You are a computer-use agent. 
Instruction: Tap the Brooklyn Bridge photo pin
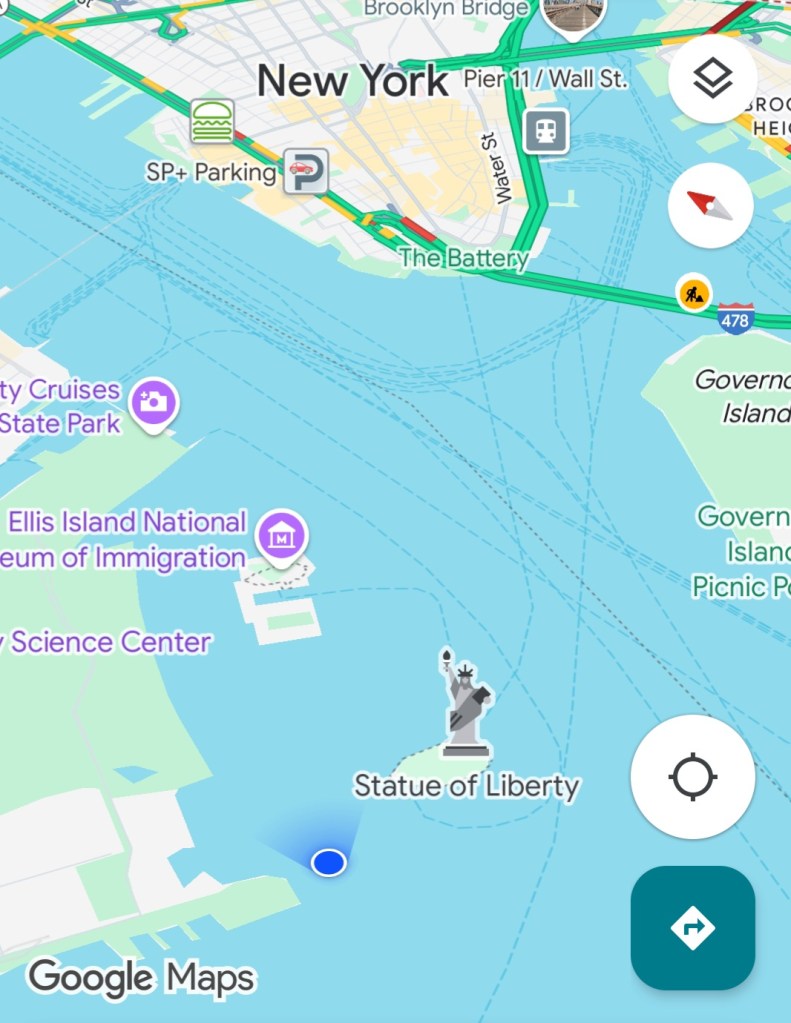[x=572, y=14]
